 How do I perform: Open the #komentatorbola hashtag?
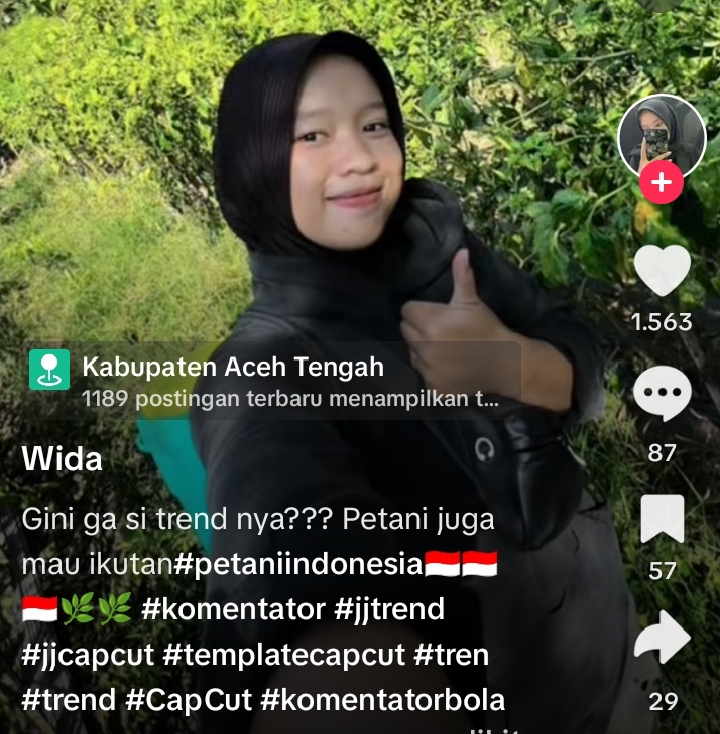click(383, 700)
